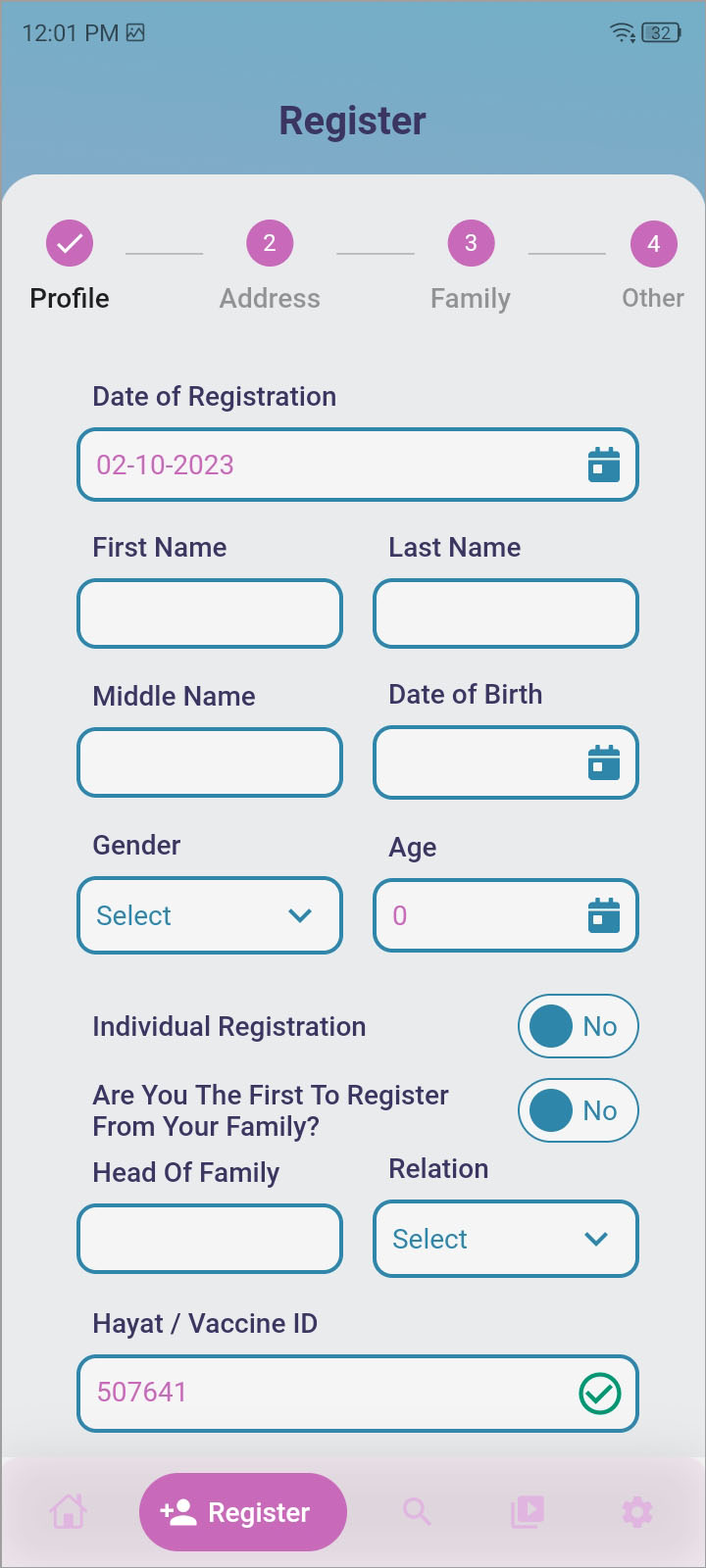Enable 'Are You The First To Register' toggle
The height and width of the screenshot is (1568, 706).
tap(578, 1110)
